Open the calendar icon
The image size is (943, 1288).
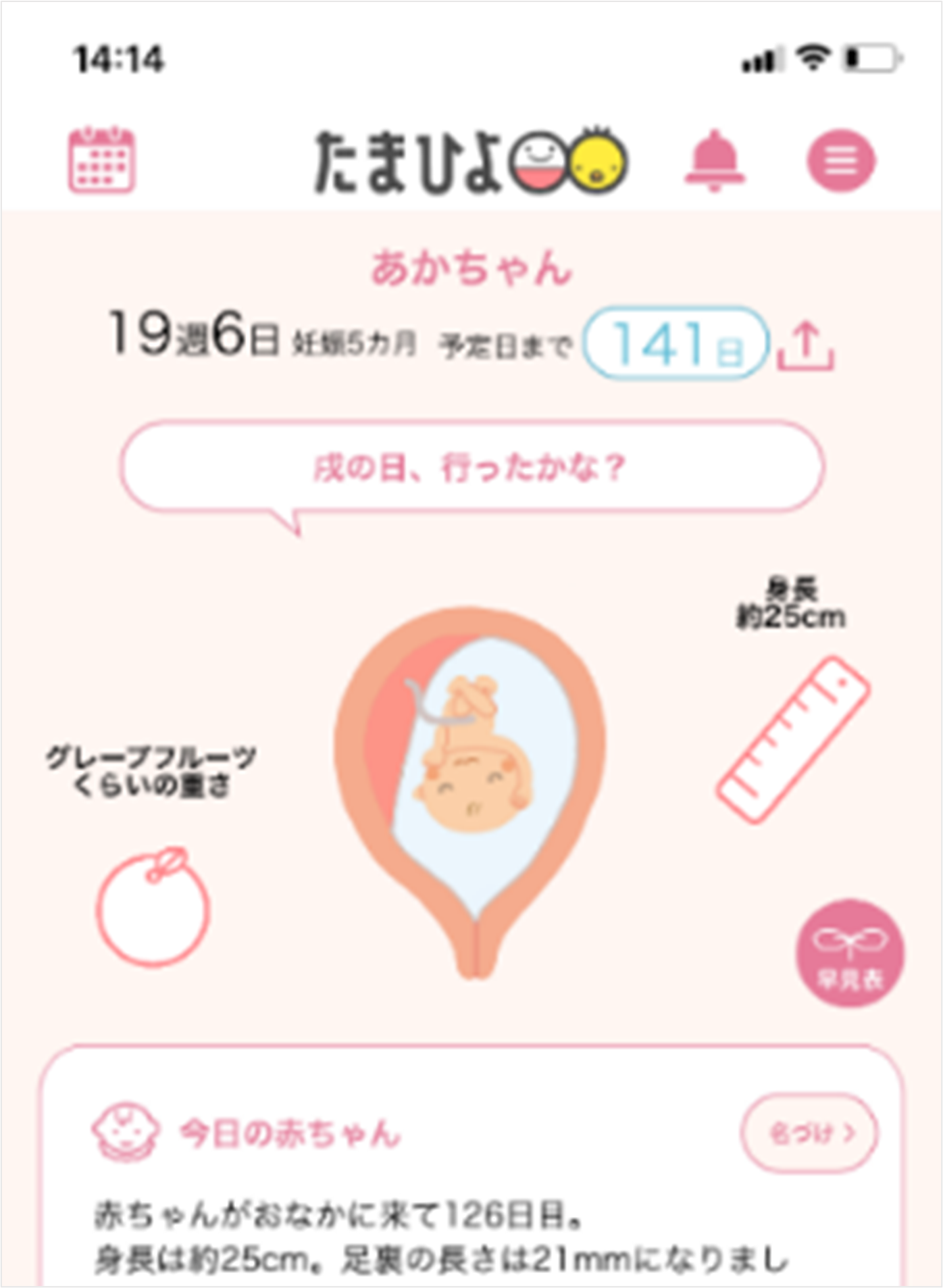(102, 160)
